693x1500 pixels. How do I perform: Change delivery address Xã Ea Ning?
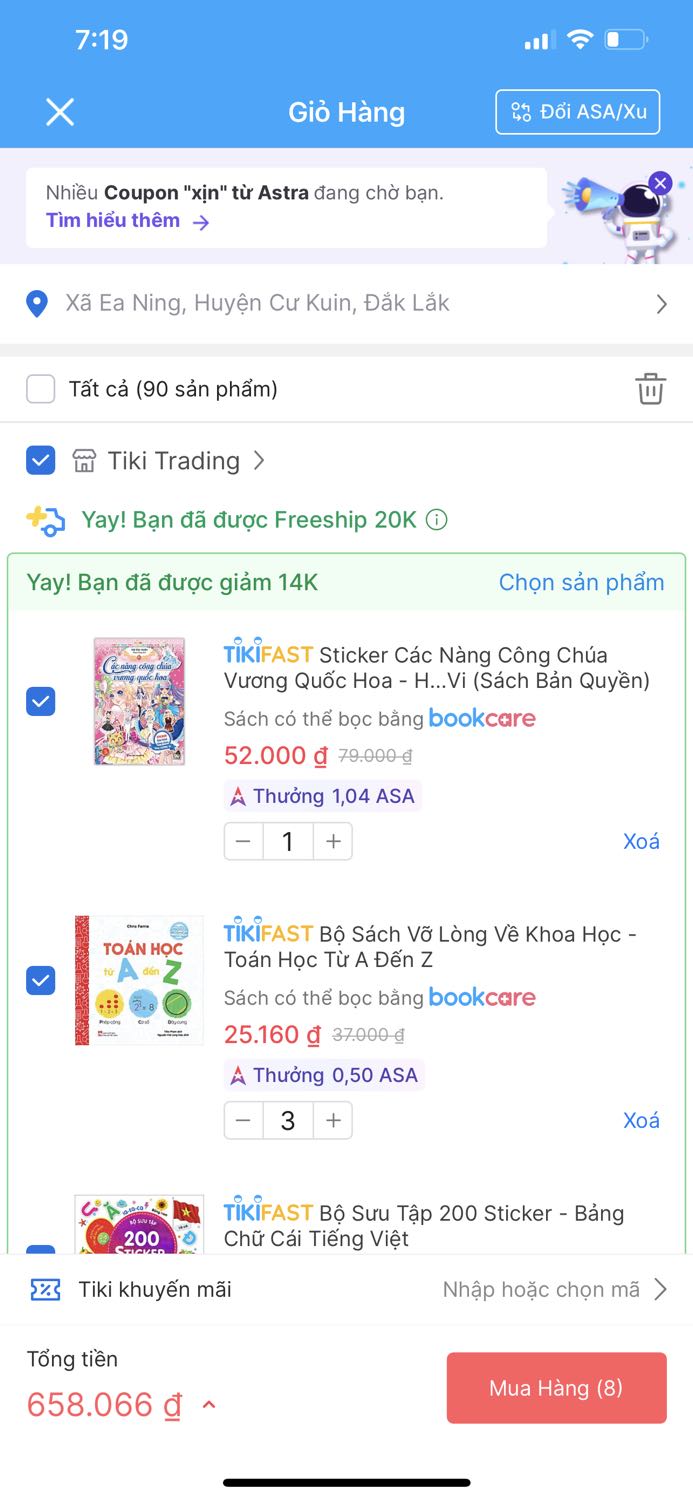(x=346, y=303)
